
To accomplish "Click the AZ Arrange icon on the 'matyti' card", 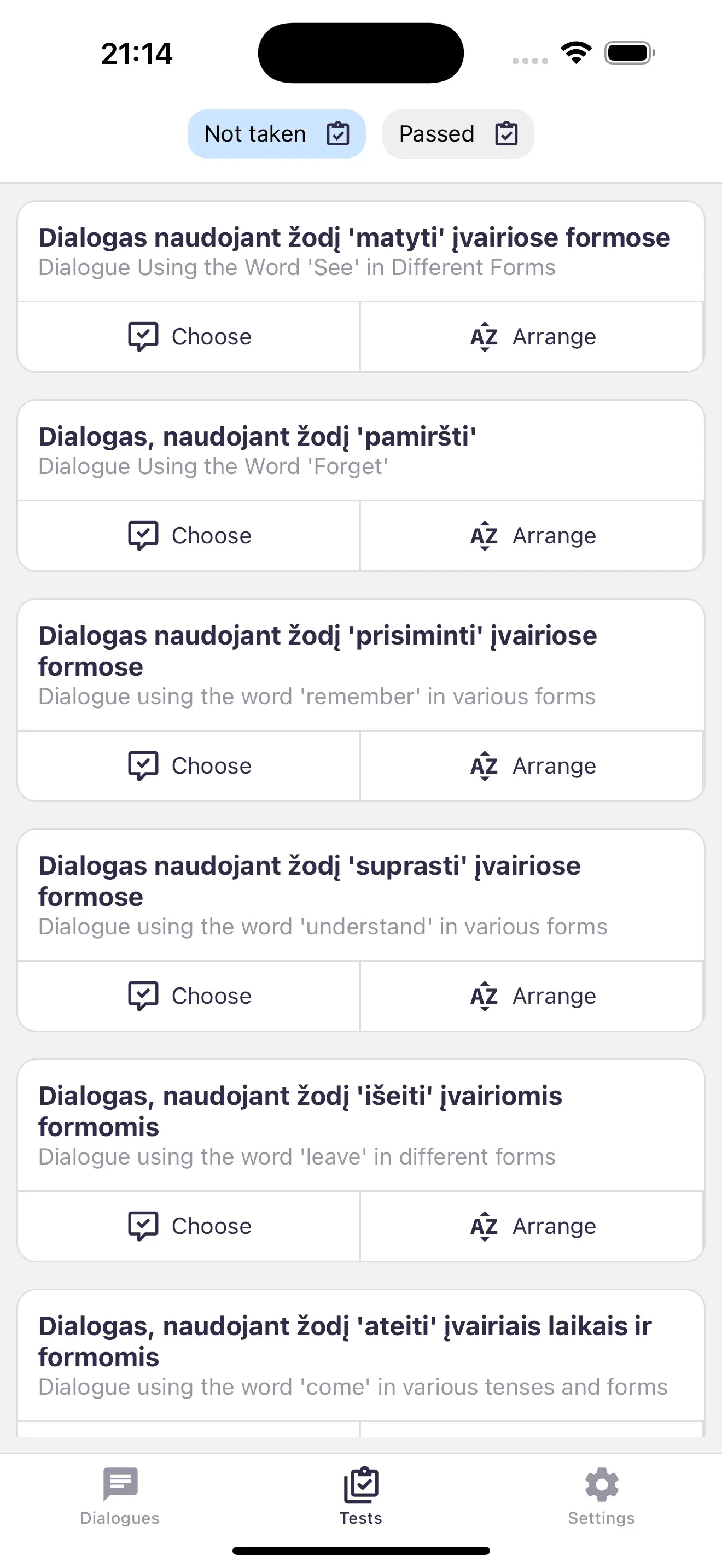I will 484,336.
